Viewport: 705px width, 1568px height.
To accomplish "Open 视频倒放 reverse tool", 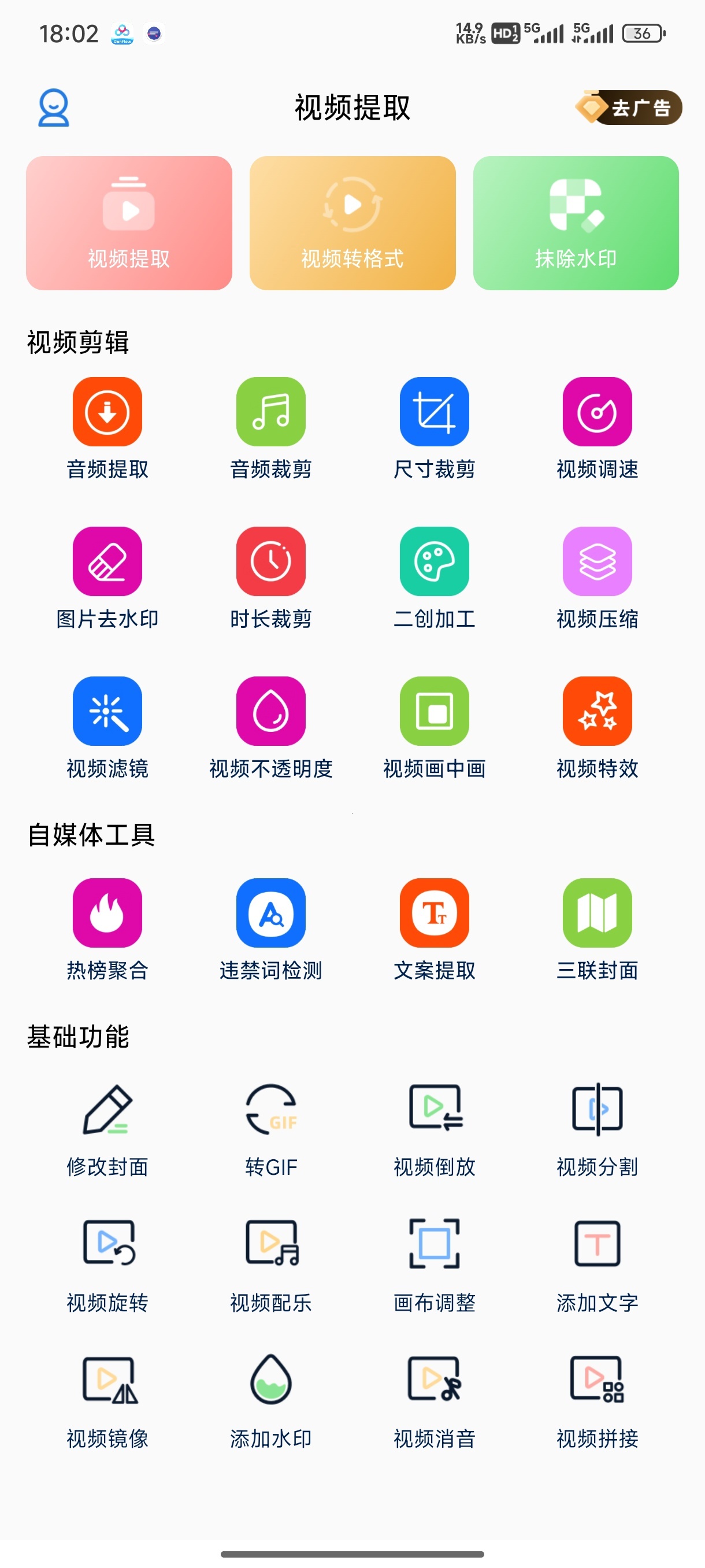I will coord(435,1130).
